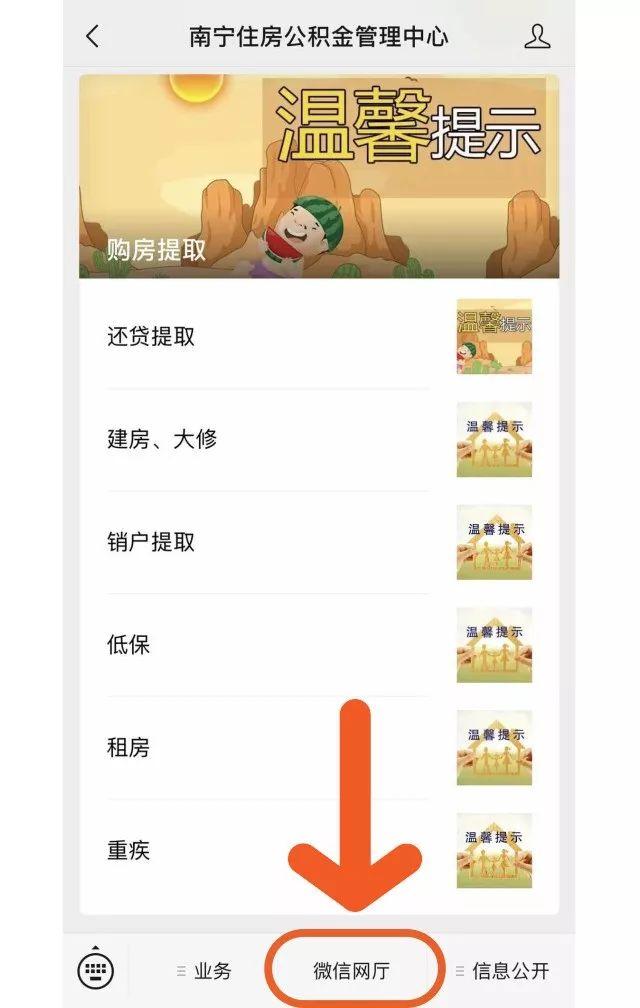This screenshot has width=640, height=1008.
Task: Open the 还贷提取 article
Action: coord(318,337)
